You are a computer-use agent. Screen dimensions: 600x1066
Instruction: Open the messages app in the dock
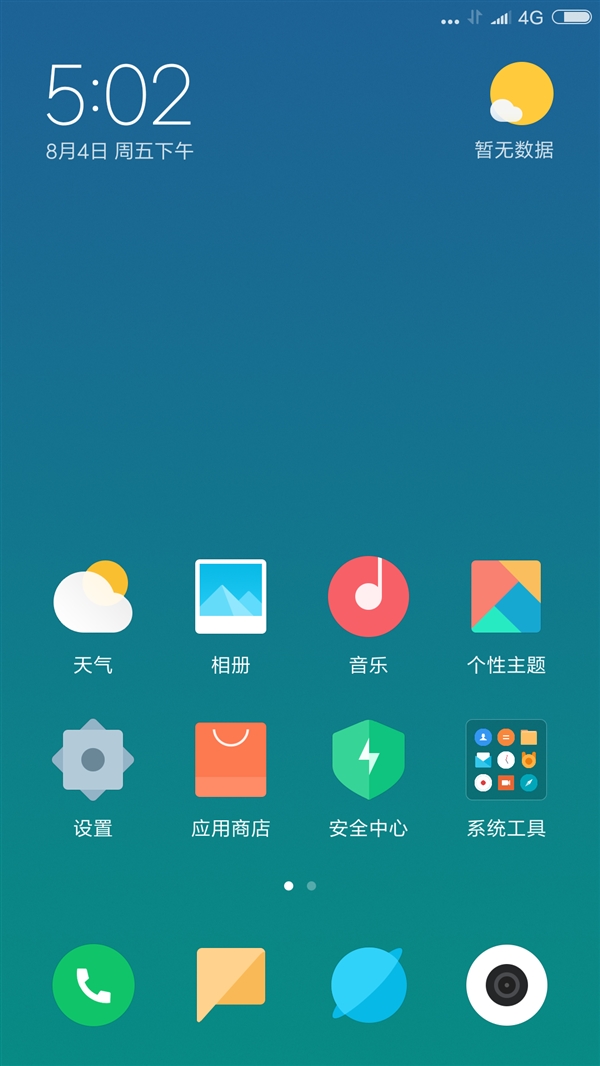[x=230, y=984]
